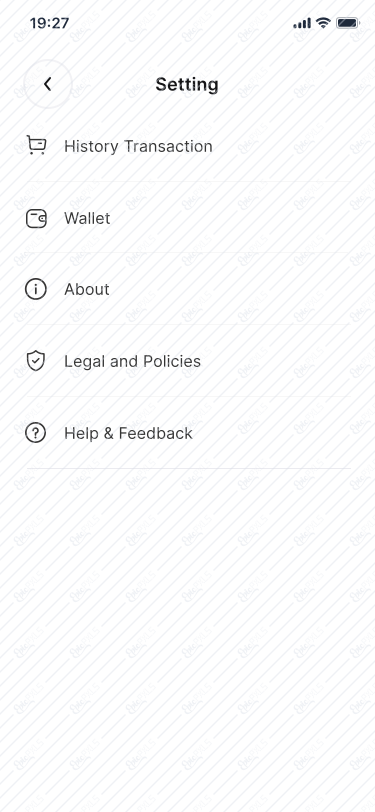Open the Wallet settings row
375x812 pixels.
pos(189,218)
